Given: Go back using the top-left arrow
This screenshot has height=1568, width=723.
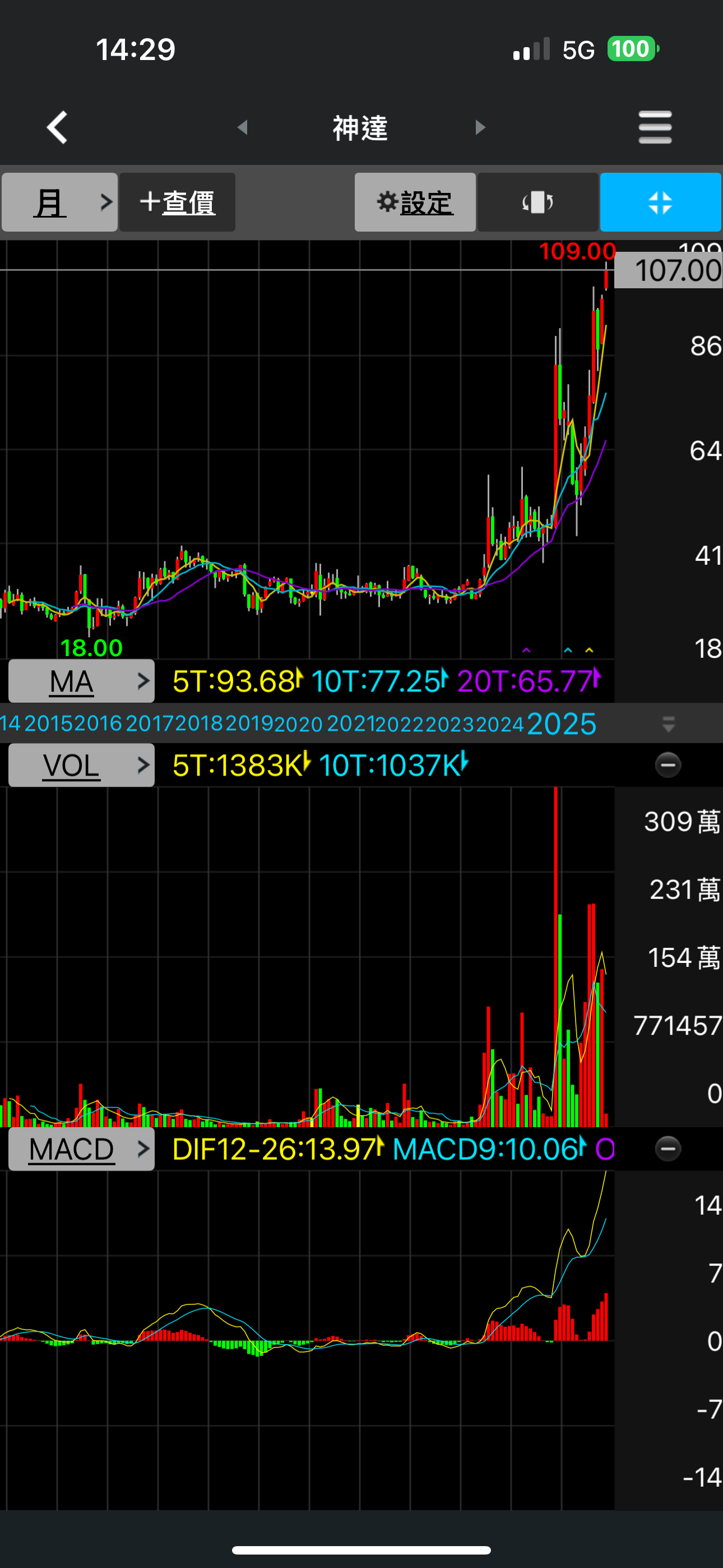Looking at the screenshot, I should tap(57, 127).
